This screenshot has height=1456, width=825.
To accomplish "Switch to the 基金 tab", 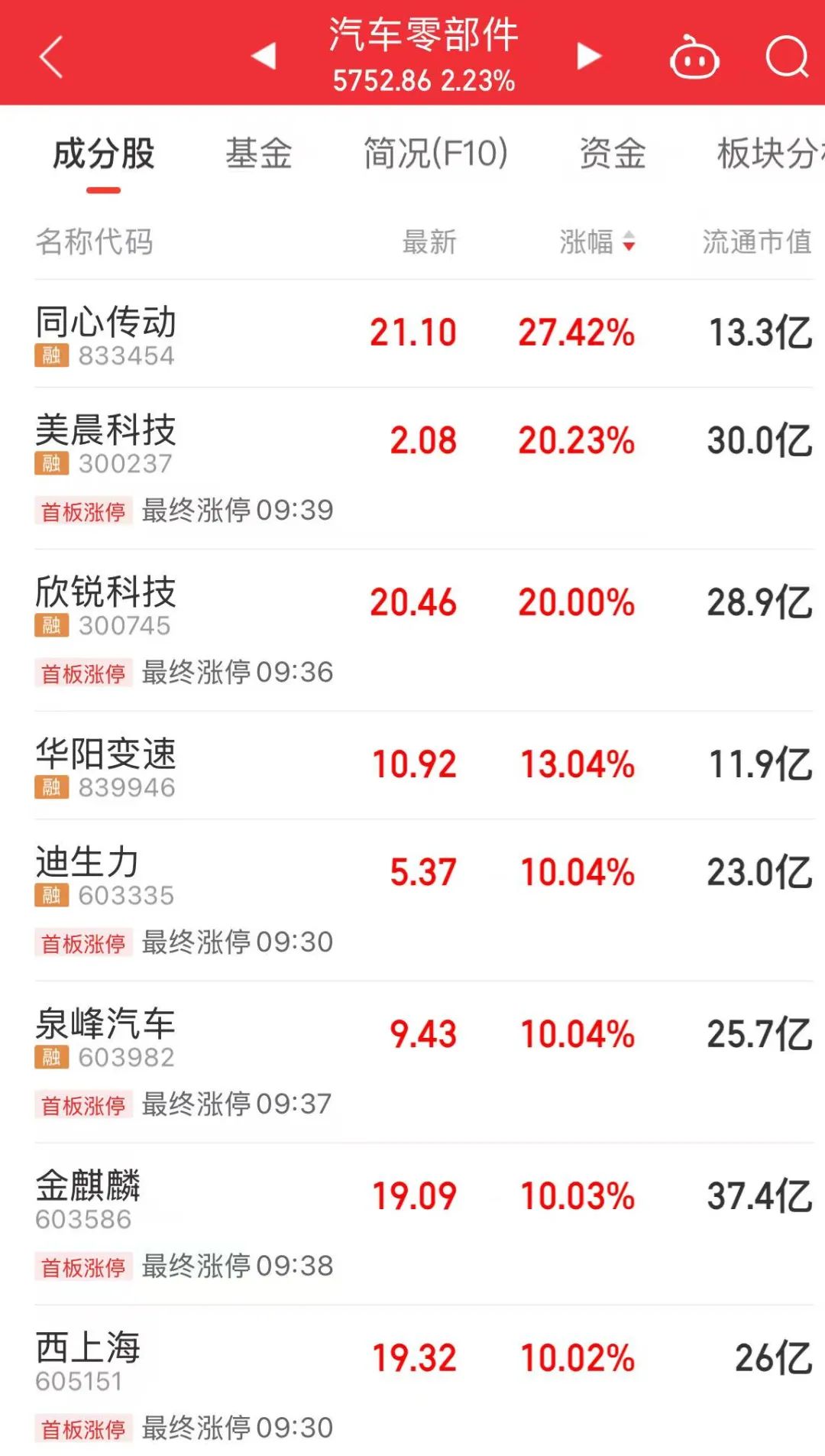I will pyautogui.click(x=259, y=153).
